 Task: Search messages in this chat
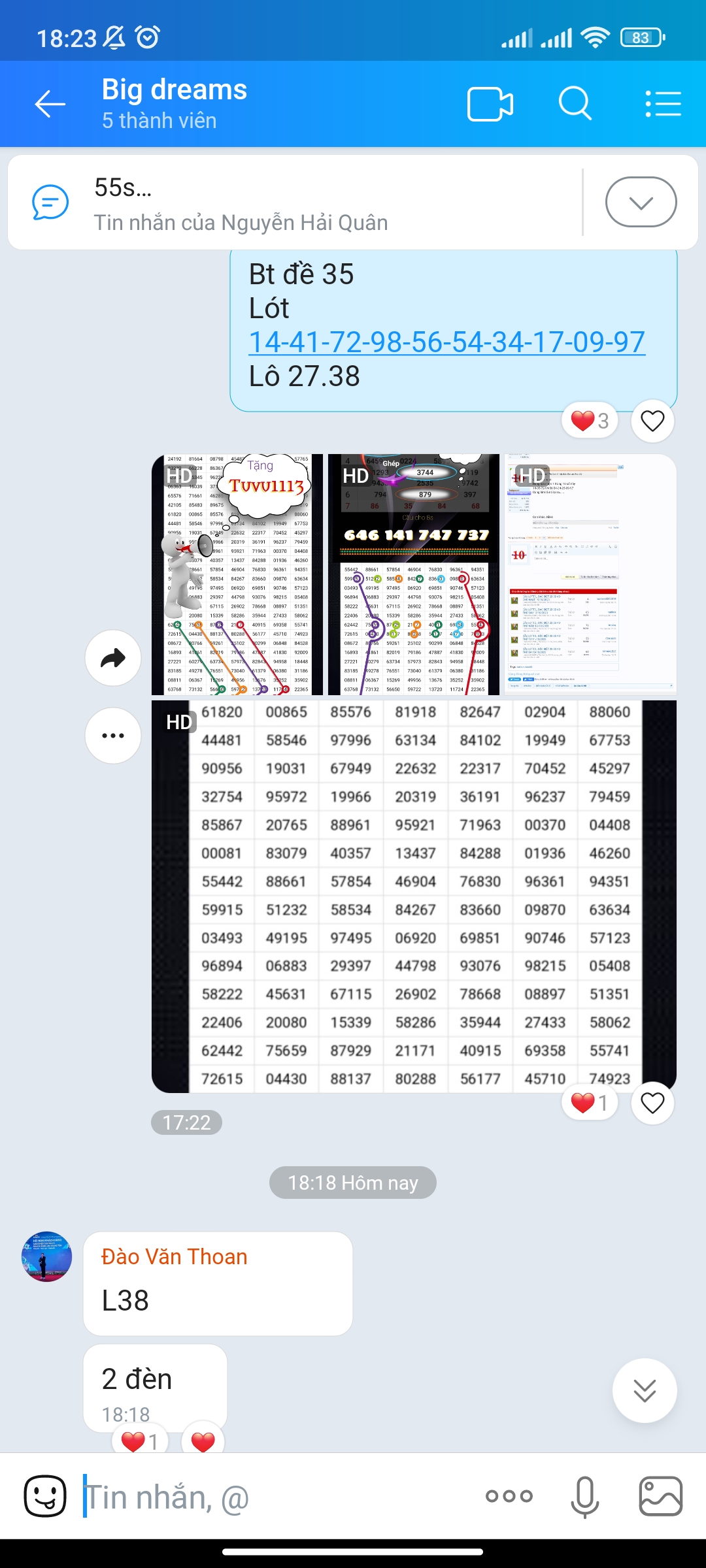click(575, 104)
